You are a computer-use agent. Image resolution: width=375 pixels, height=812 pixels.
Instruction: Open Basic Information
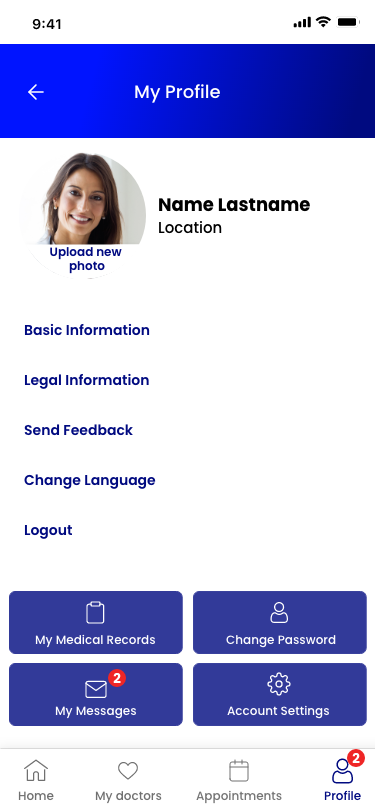point(87,330)
